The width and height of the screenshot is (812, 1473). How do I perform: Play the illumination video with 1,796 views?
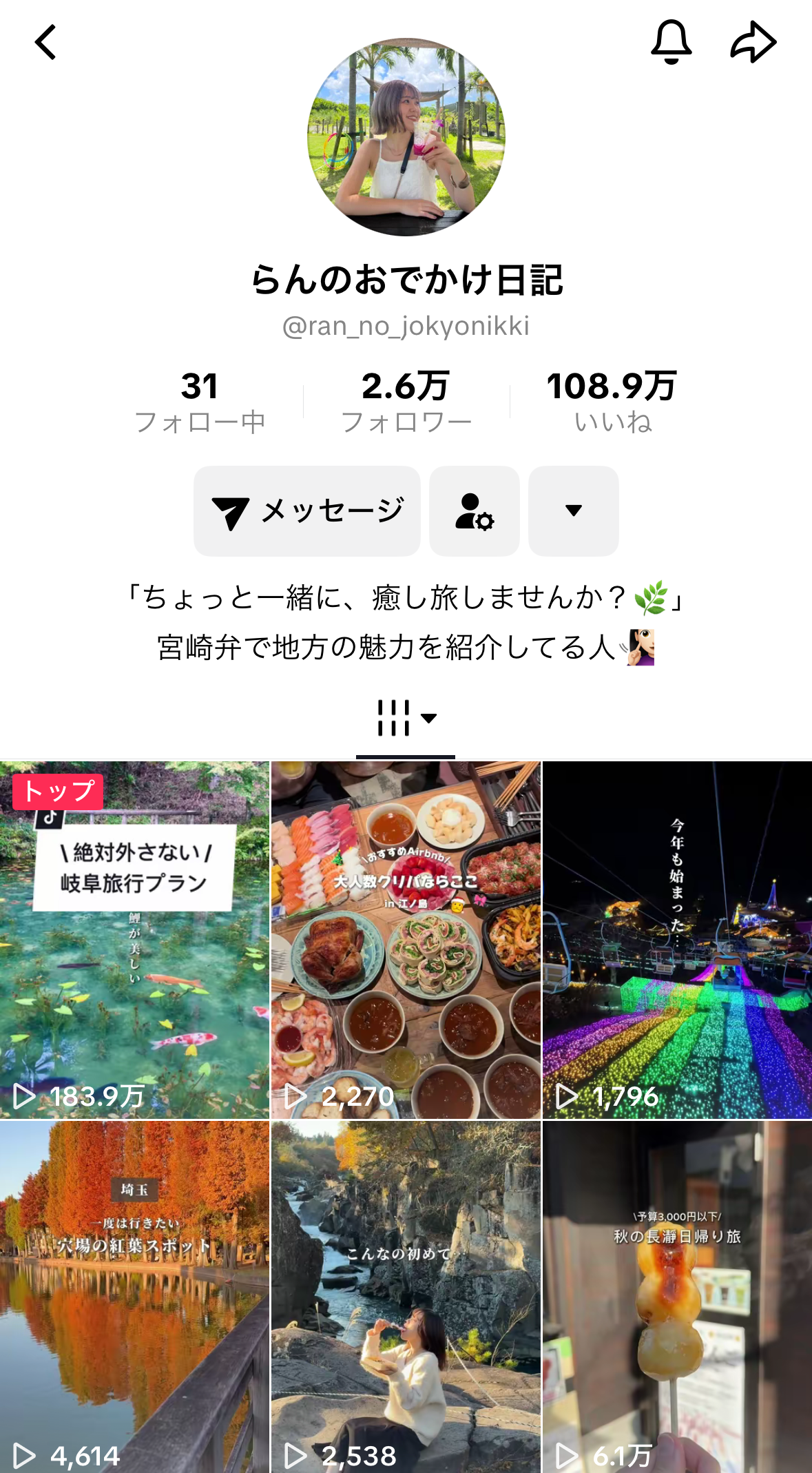[677, 939]
